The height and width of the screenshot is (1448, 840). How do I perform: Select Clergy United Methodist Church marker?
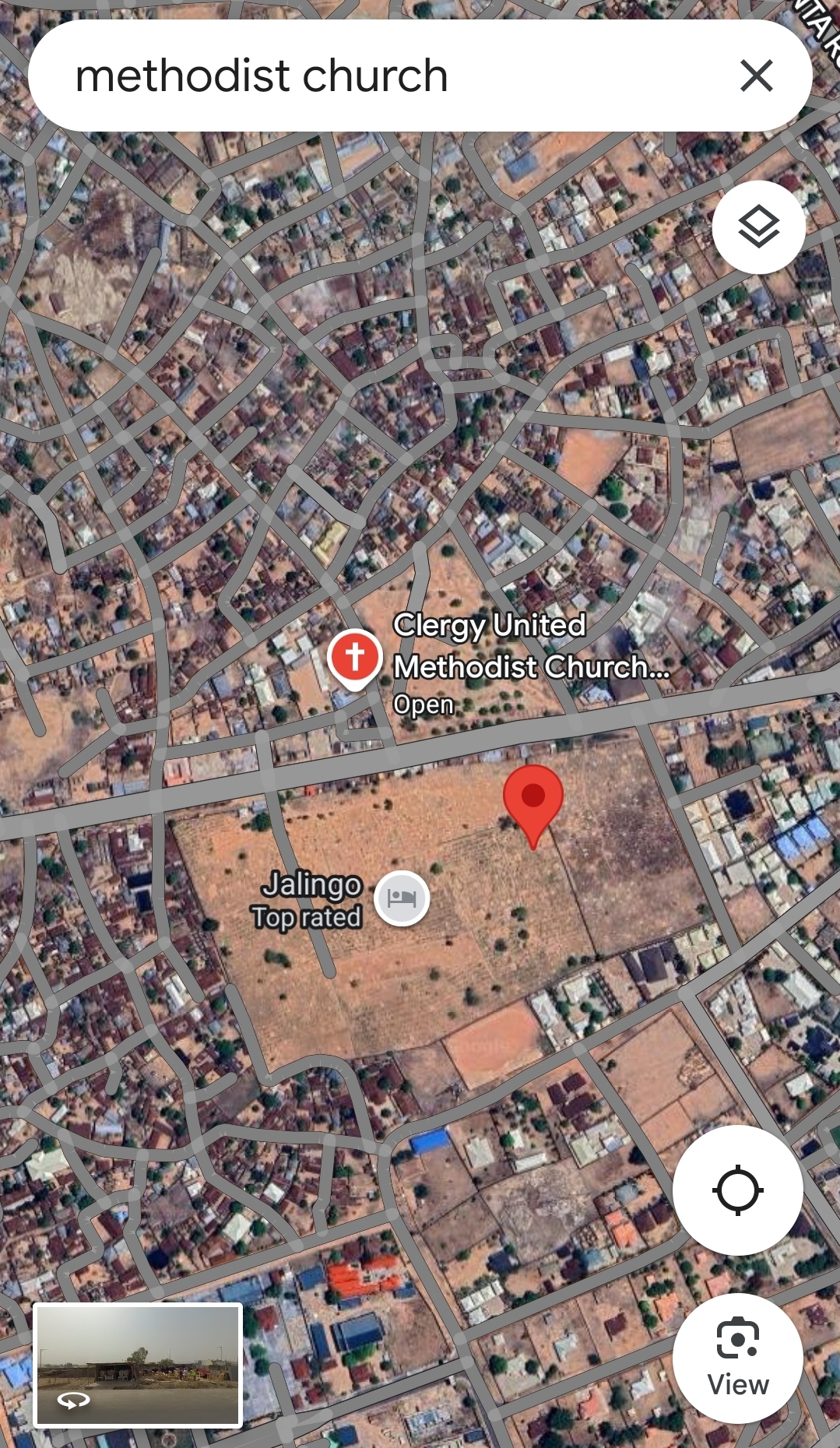355,656
